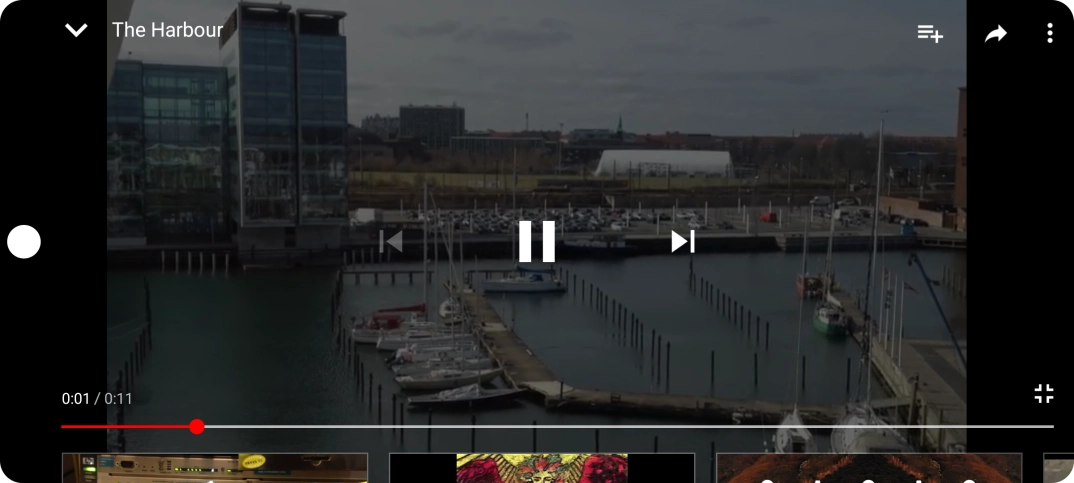Open the first suggested video thumbnail
The height and width of the screenshot is (483, 1074).
pyautogui.click(x=215, y=468)
